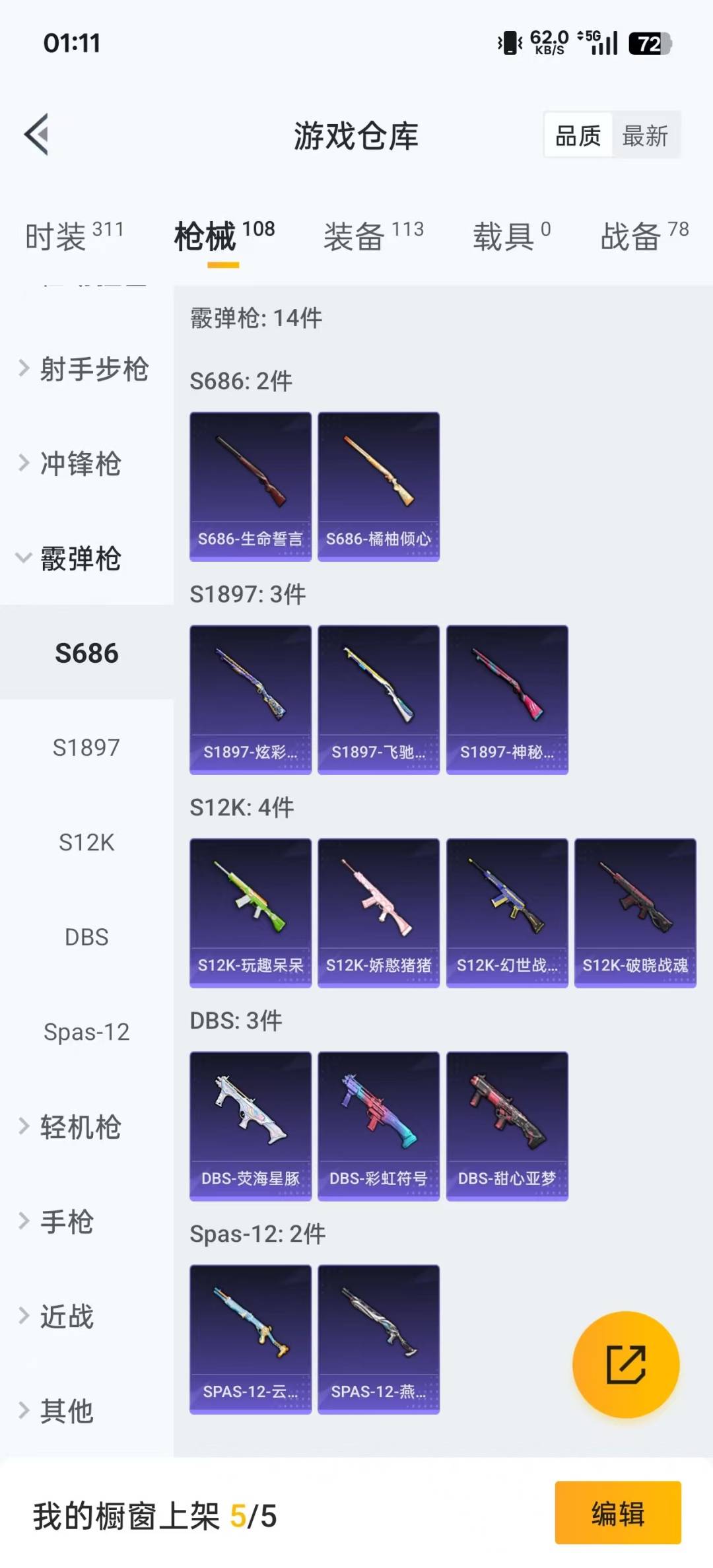Viewport: 713px width, 1568px height.
Task: Jump to Spas-12 in the sidebar
Action: [x=86, y=1032]
